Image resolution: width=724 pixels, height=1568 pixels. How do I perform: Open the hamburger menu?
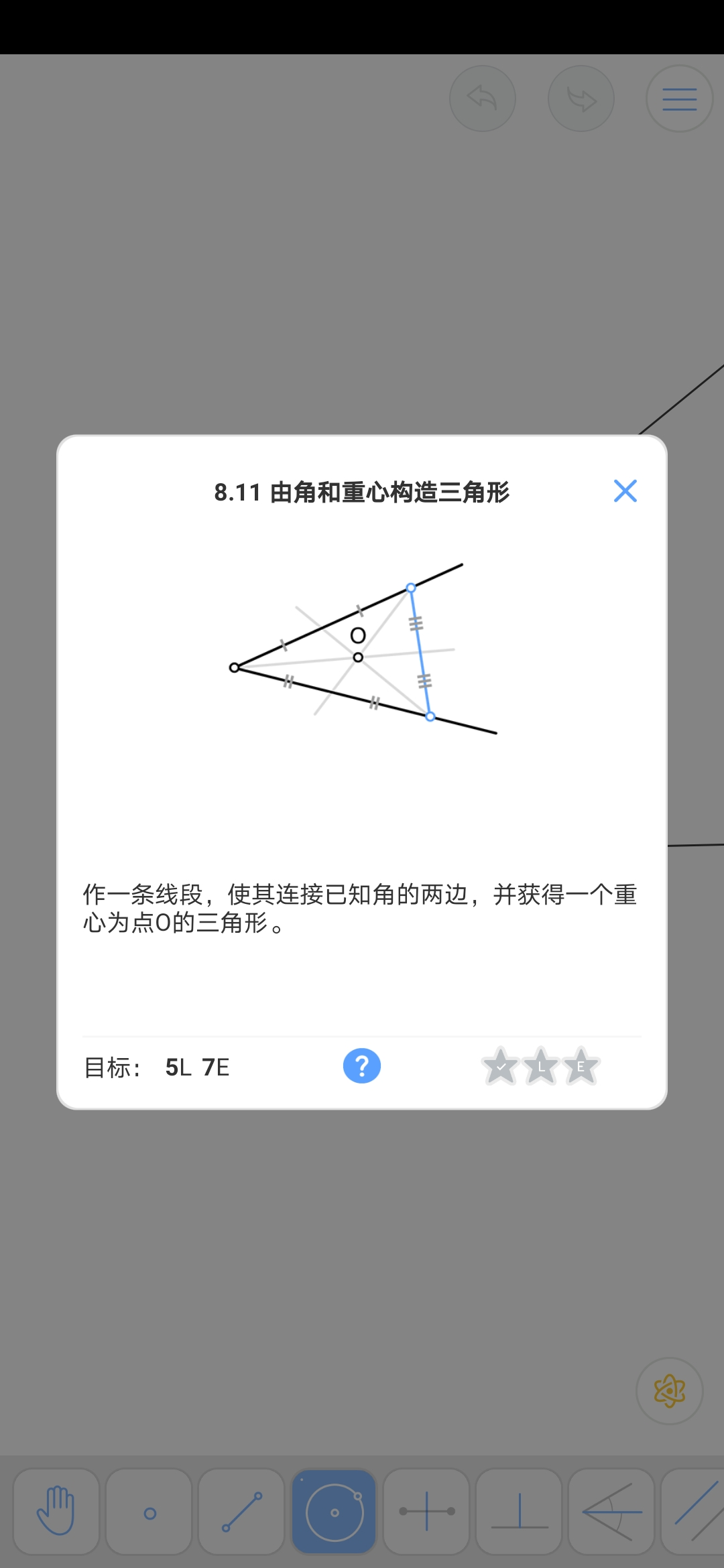[x=679, y=99]
